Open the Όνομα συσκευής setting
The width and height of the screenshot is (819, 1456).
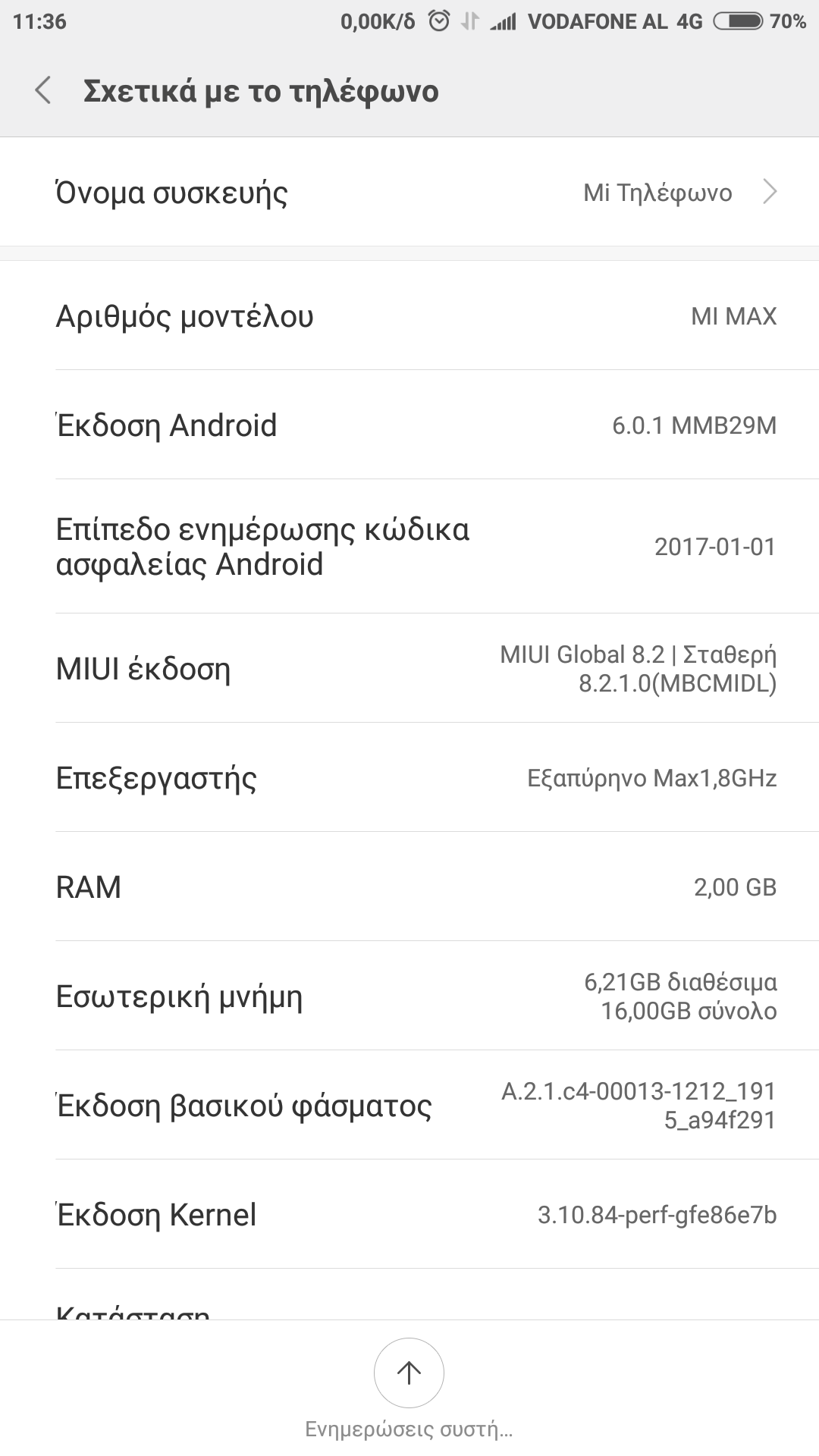point(409,193)
